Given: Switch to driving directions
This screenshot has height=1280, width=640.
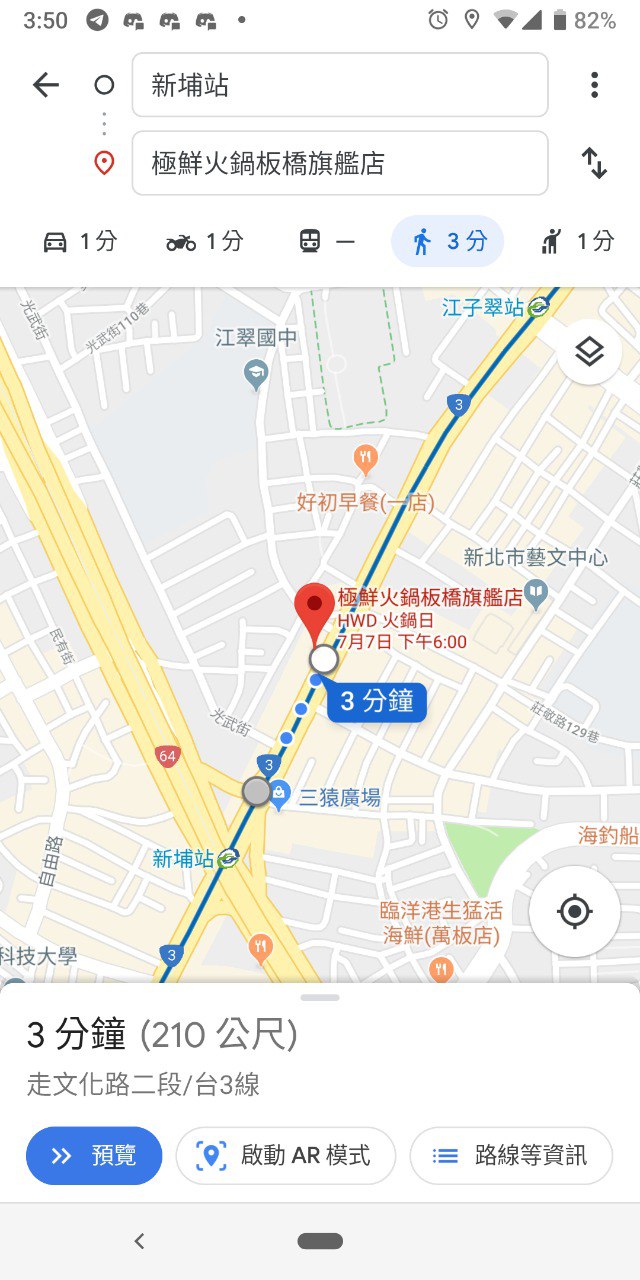Looking at the screenshot, I should (80, 241).
